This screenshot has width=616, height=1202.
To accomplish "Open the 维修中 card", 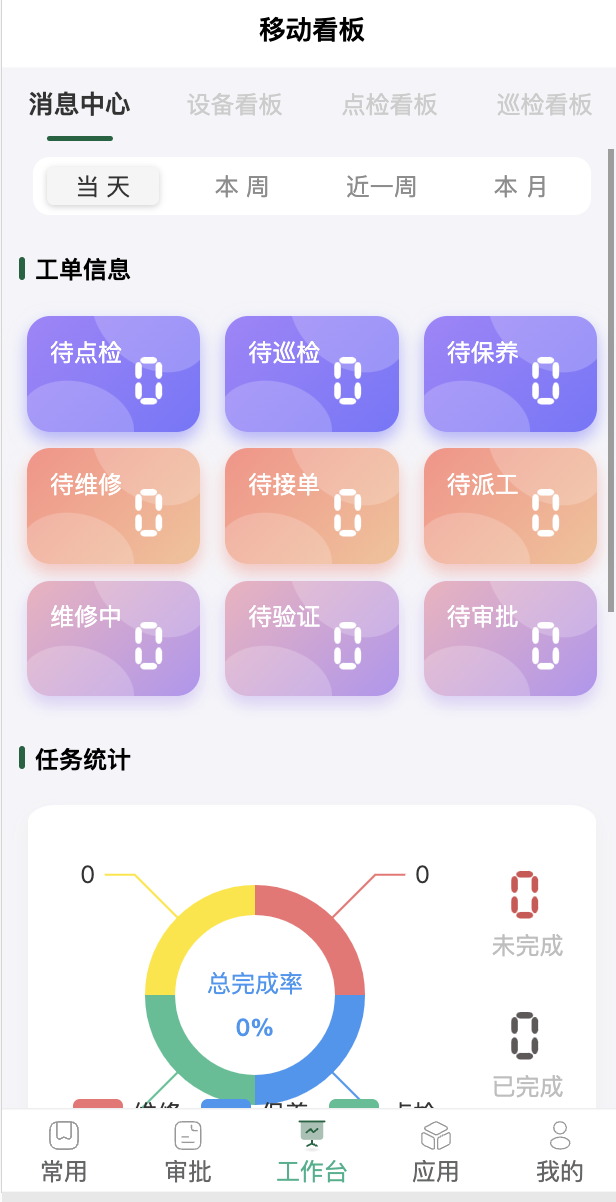I will (x=113, y=638).
